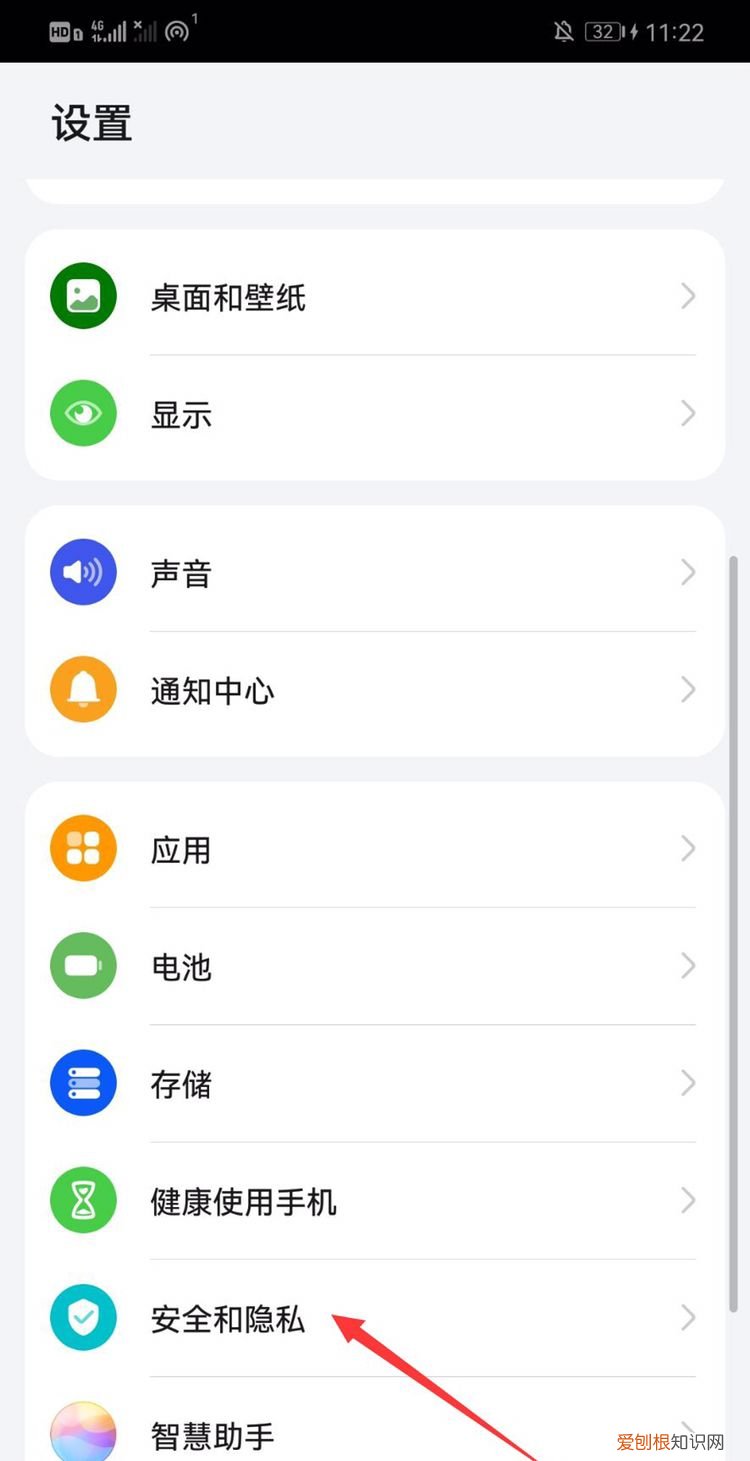
Task: Expand the chevron beside 显示
Action: pos(688,413)
